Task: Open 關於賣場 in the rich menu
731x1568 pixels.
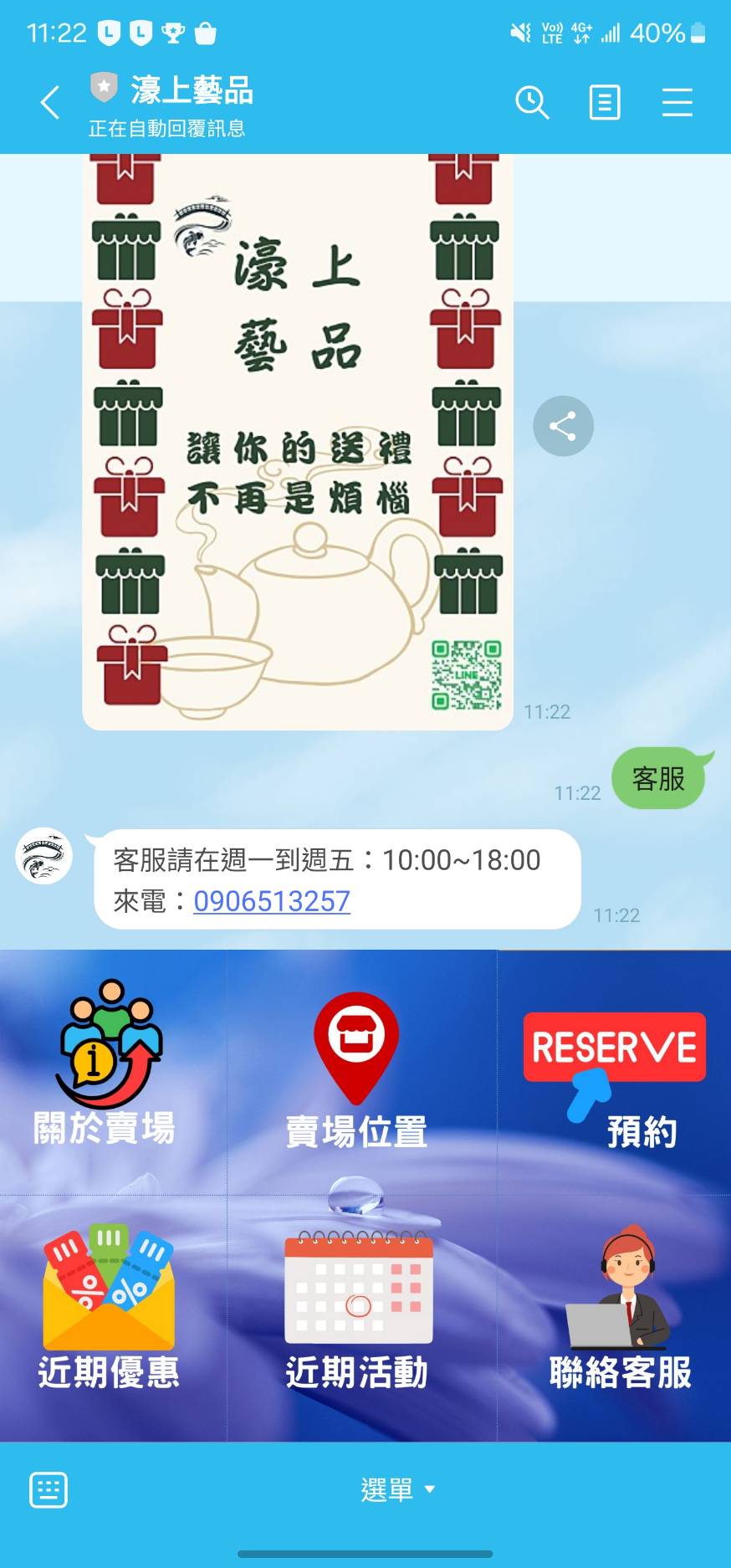Action: pos(106,1069)
